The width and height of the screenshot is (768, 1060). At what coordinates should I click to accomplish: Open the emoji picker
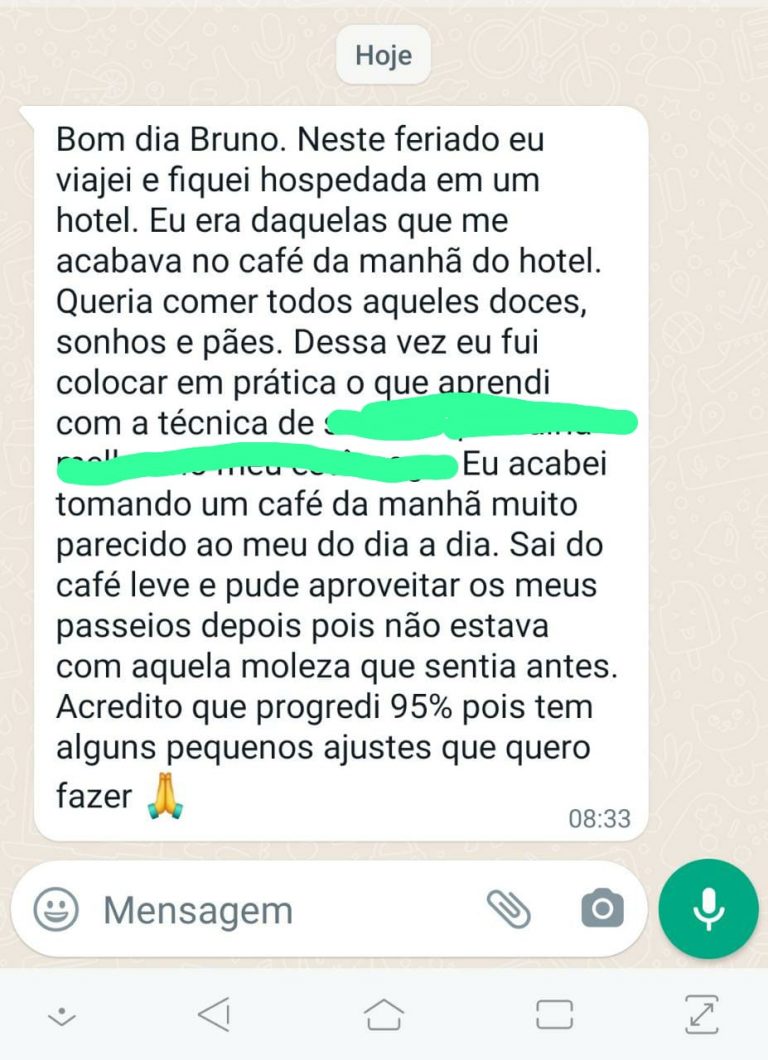point(56,909)
